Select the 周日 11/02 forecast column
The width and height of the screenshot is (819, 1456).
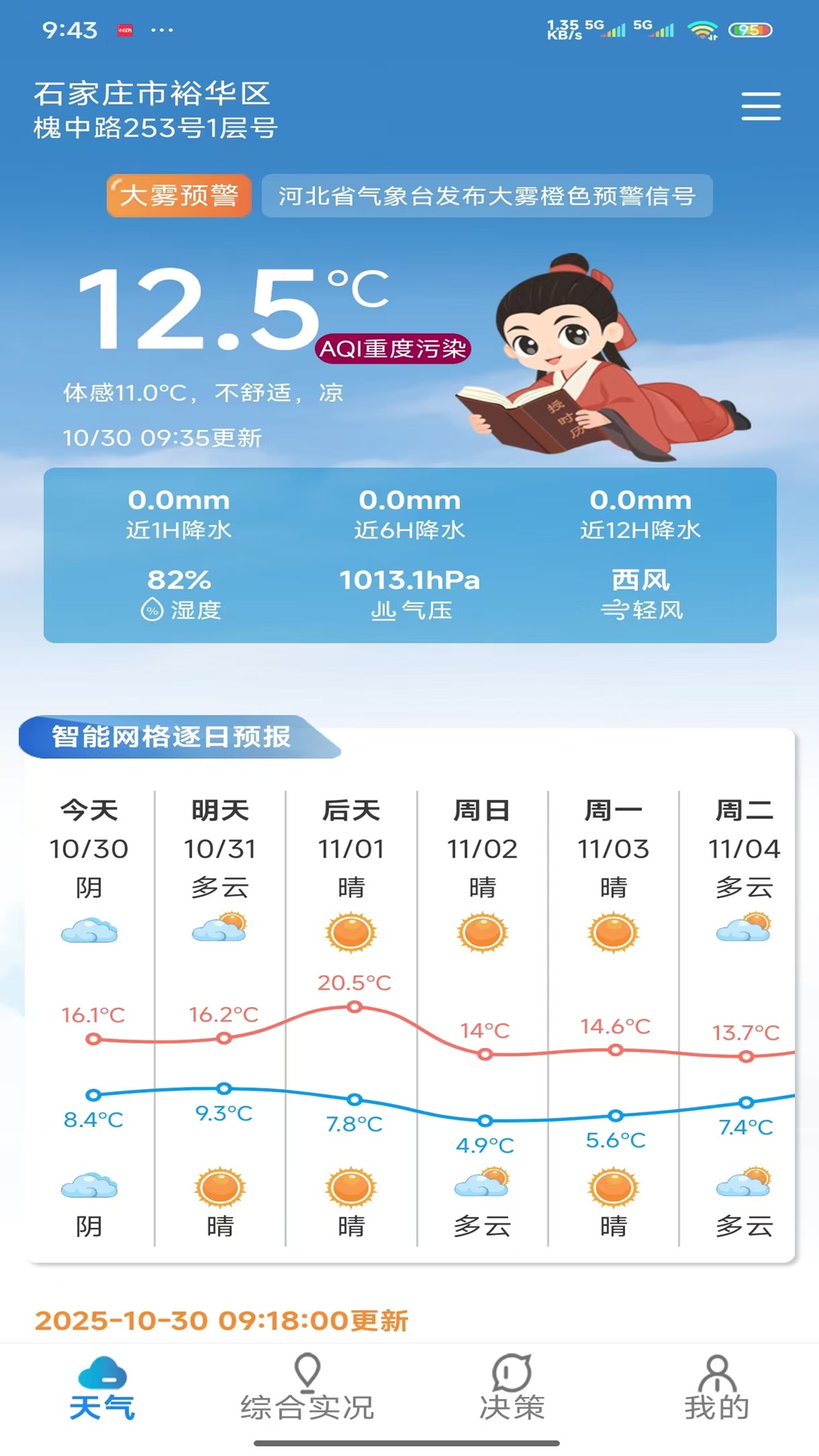tap(482, 1016)
